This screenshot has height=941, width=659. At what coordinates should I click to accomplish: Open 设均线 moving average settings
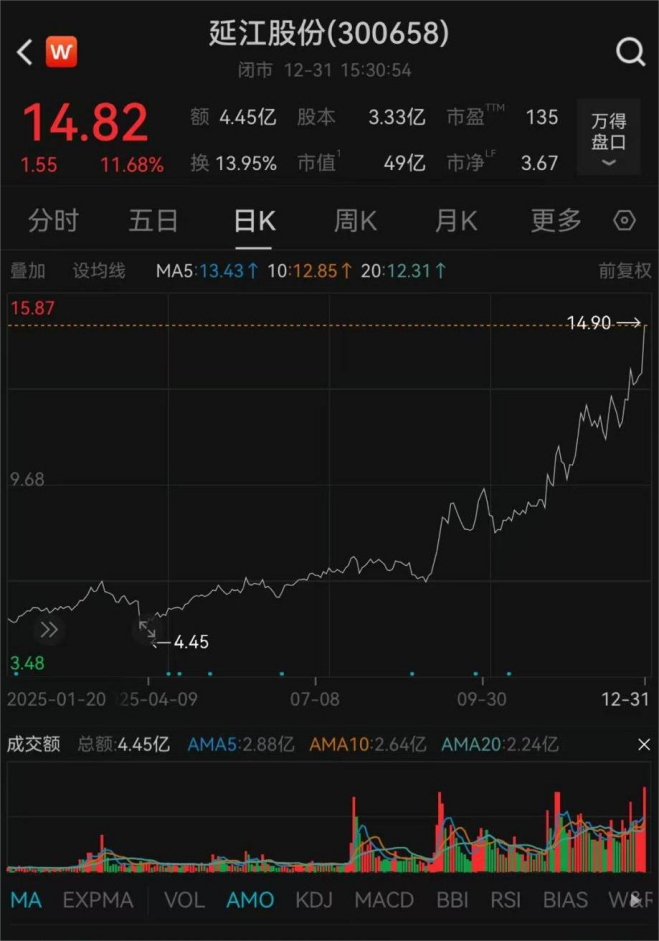click(99, 271)
